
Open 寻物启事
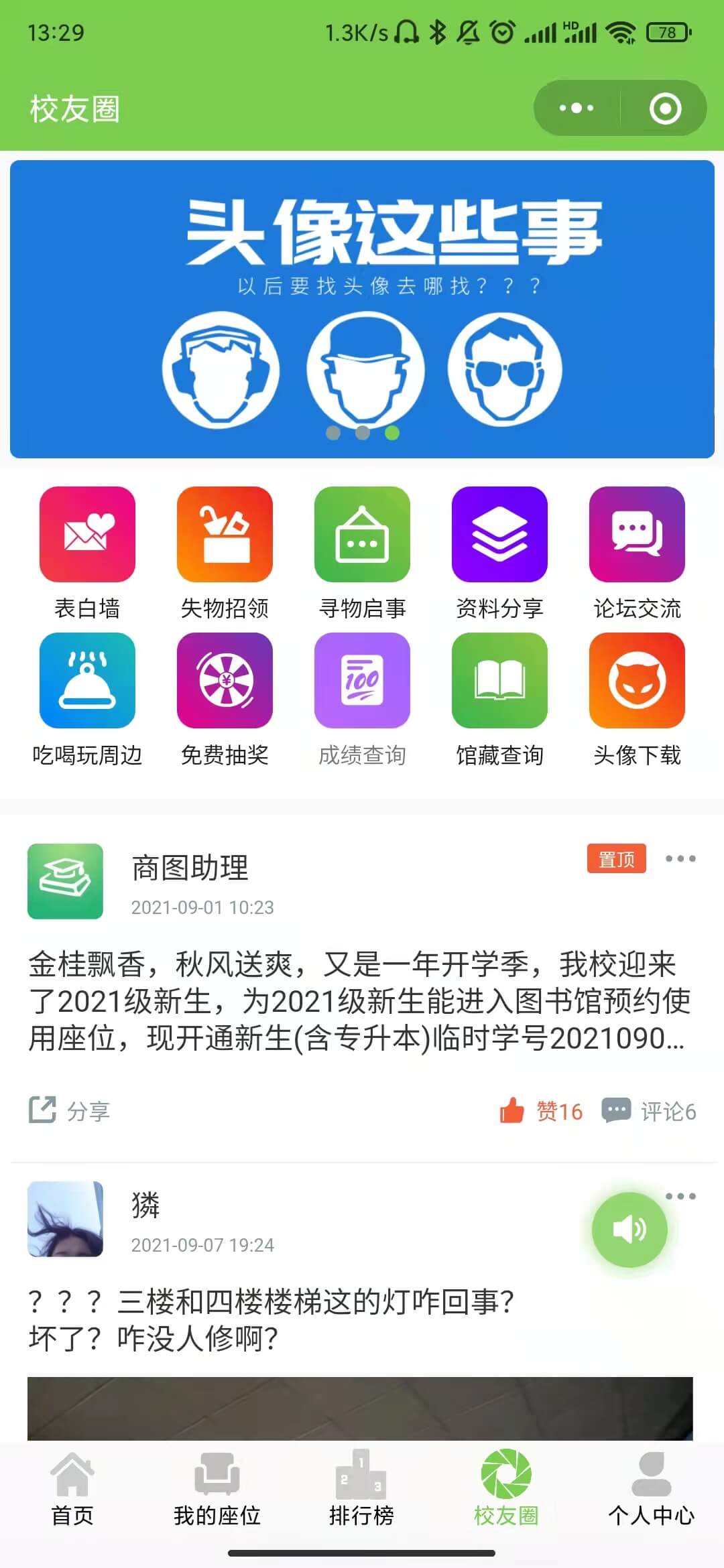pos(362,535)
